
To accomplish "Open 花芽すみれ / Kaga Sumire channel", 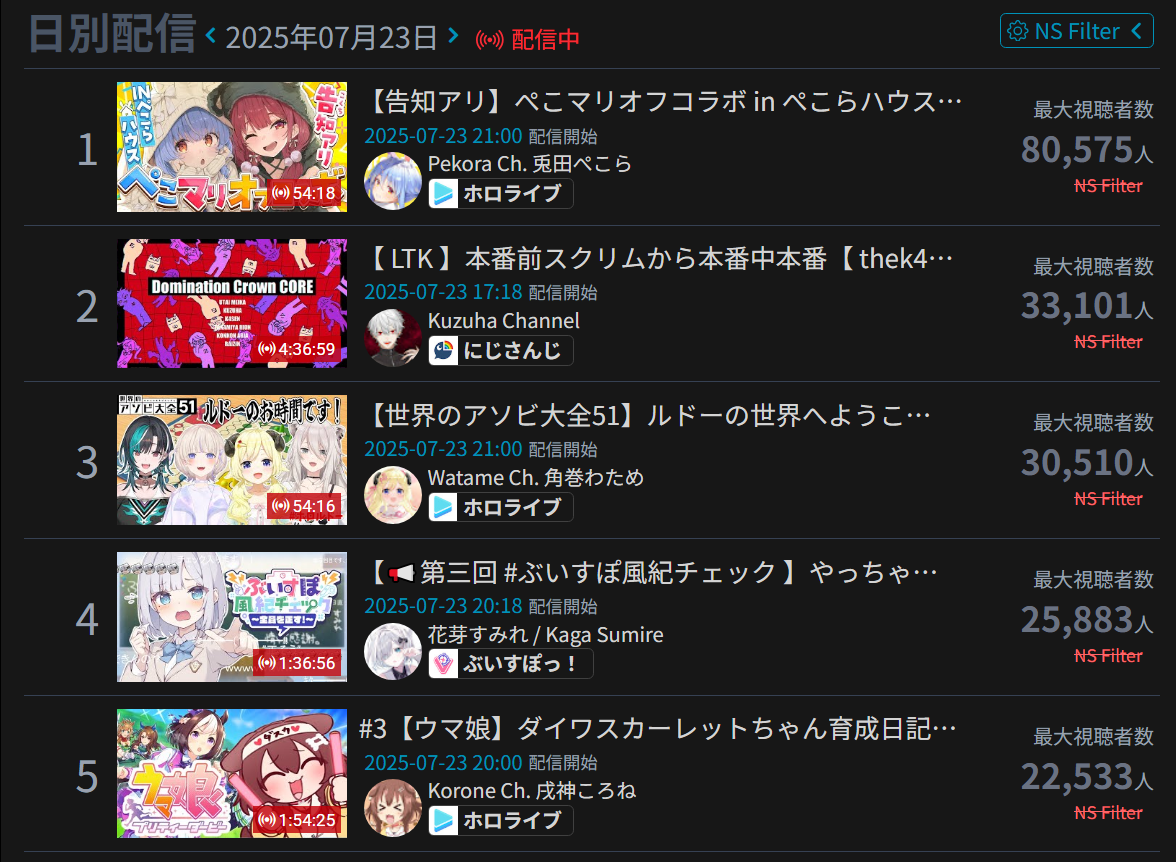I will (545, 634).
